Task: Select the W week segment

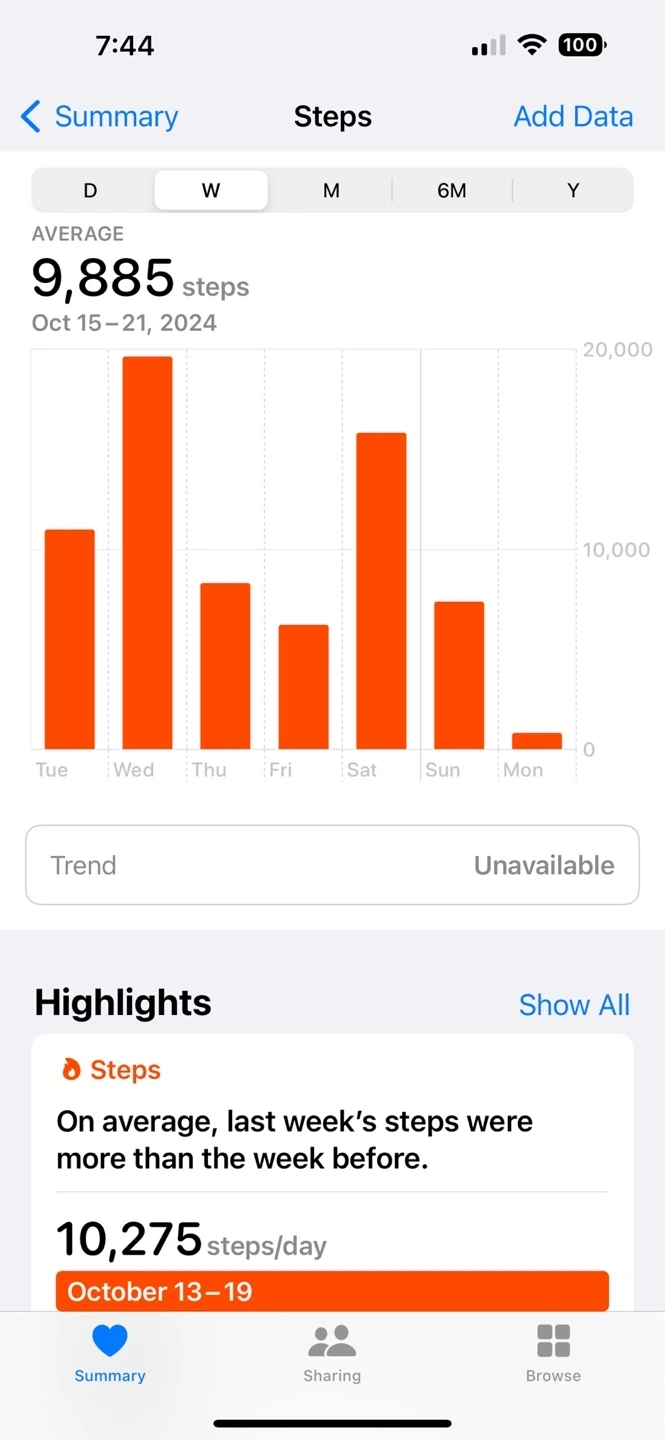Action: [x=211, y=190]
